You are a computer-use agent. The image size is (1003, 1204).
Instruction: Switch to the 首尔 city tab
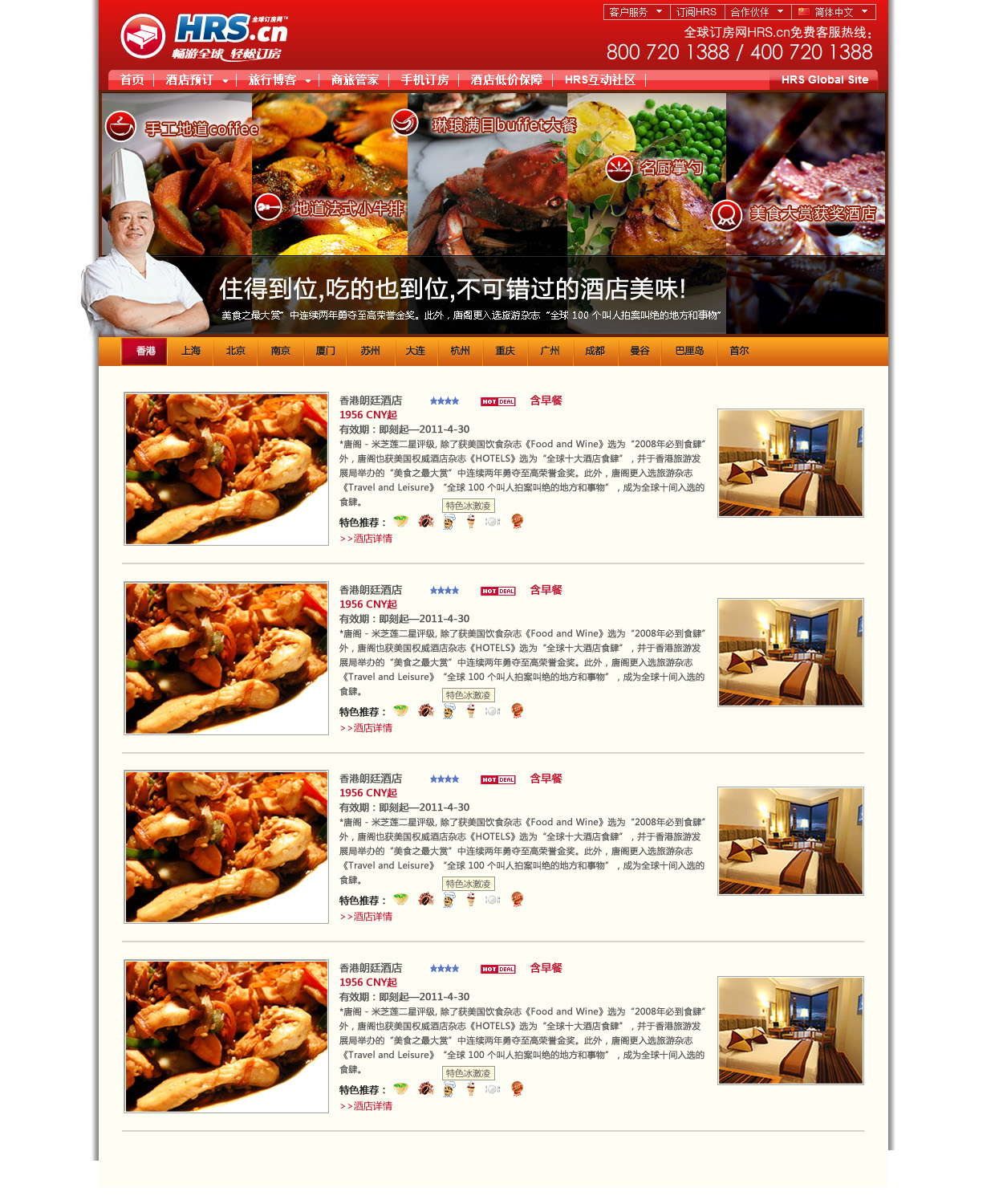pos(739,351)
